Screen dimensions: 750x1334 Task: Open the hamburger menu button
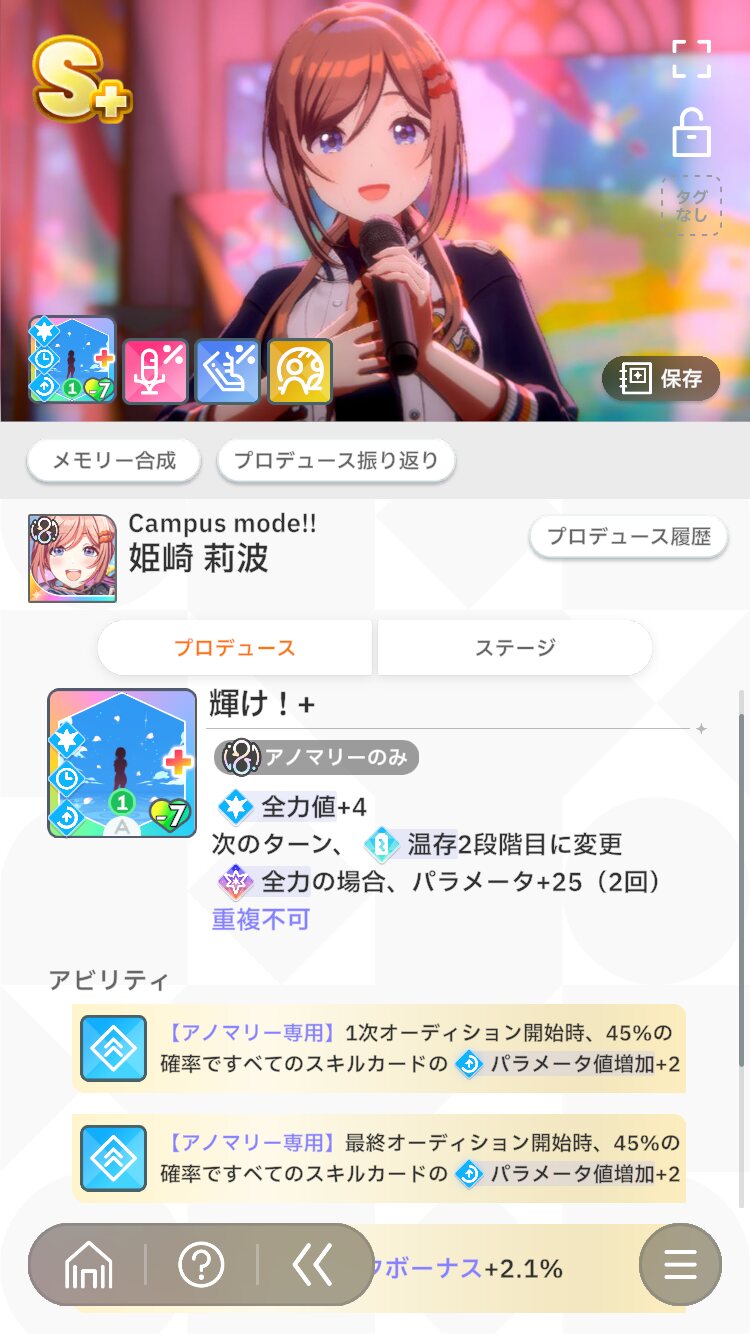[680, 1265]
